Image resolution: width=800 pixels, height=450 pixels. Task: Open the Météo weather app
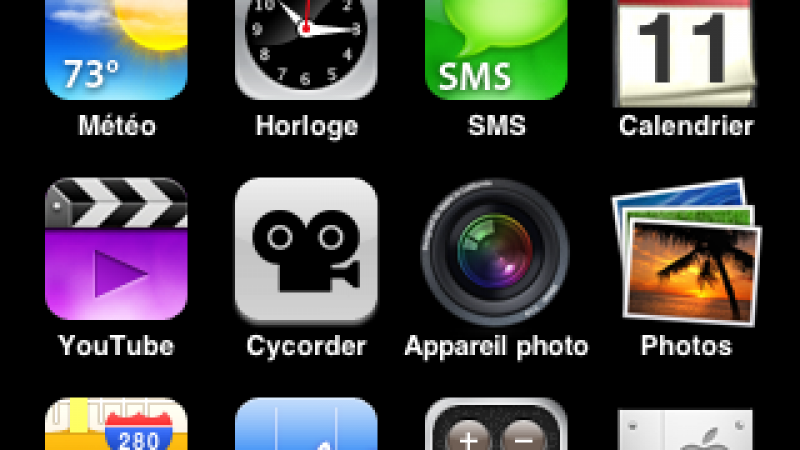116,50
